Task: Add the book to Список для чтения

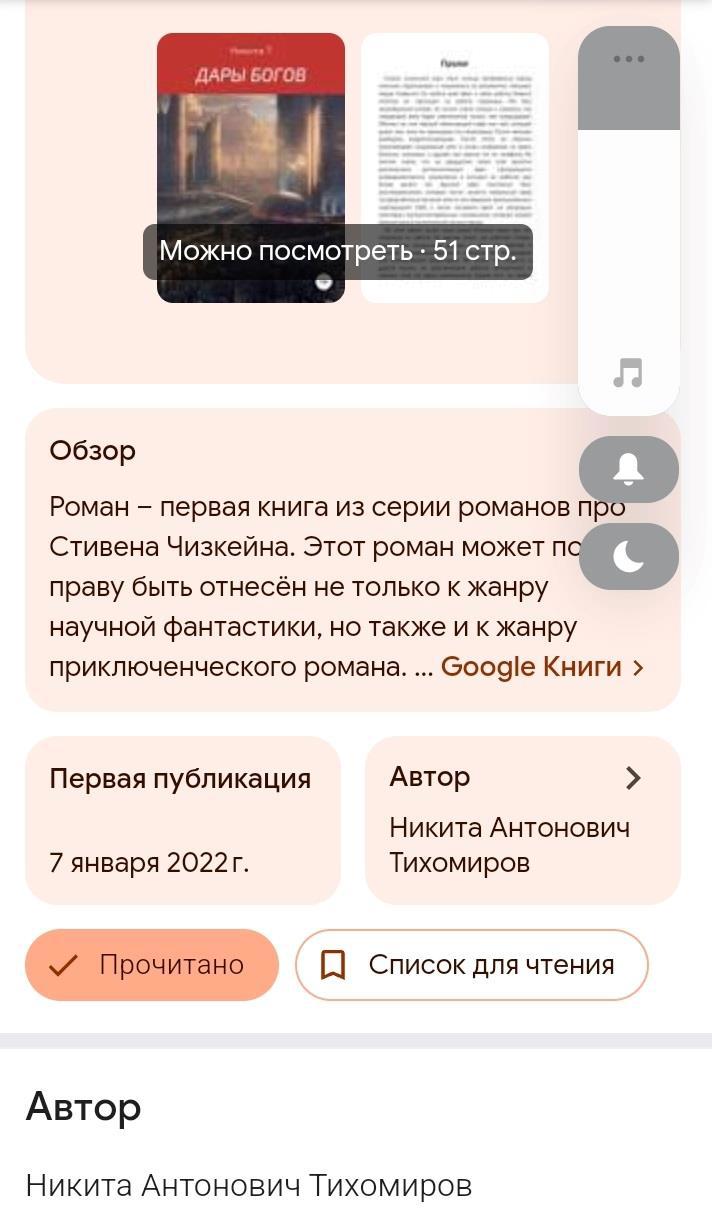Action: click(x=471, y=965)
